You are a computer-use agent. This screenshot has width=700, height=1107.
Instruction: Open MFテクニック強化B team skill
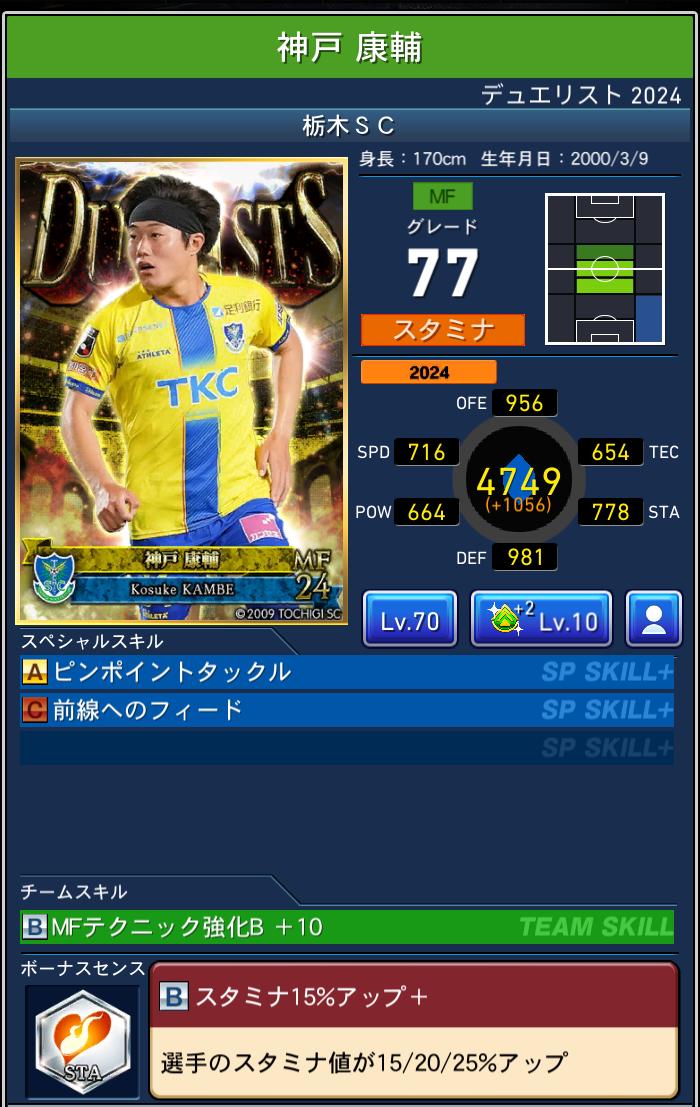pos(346,927)
